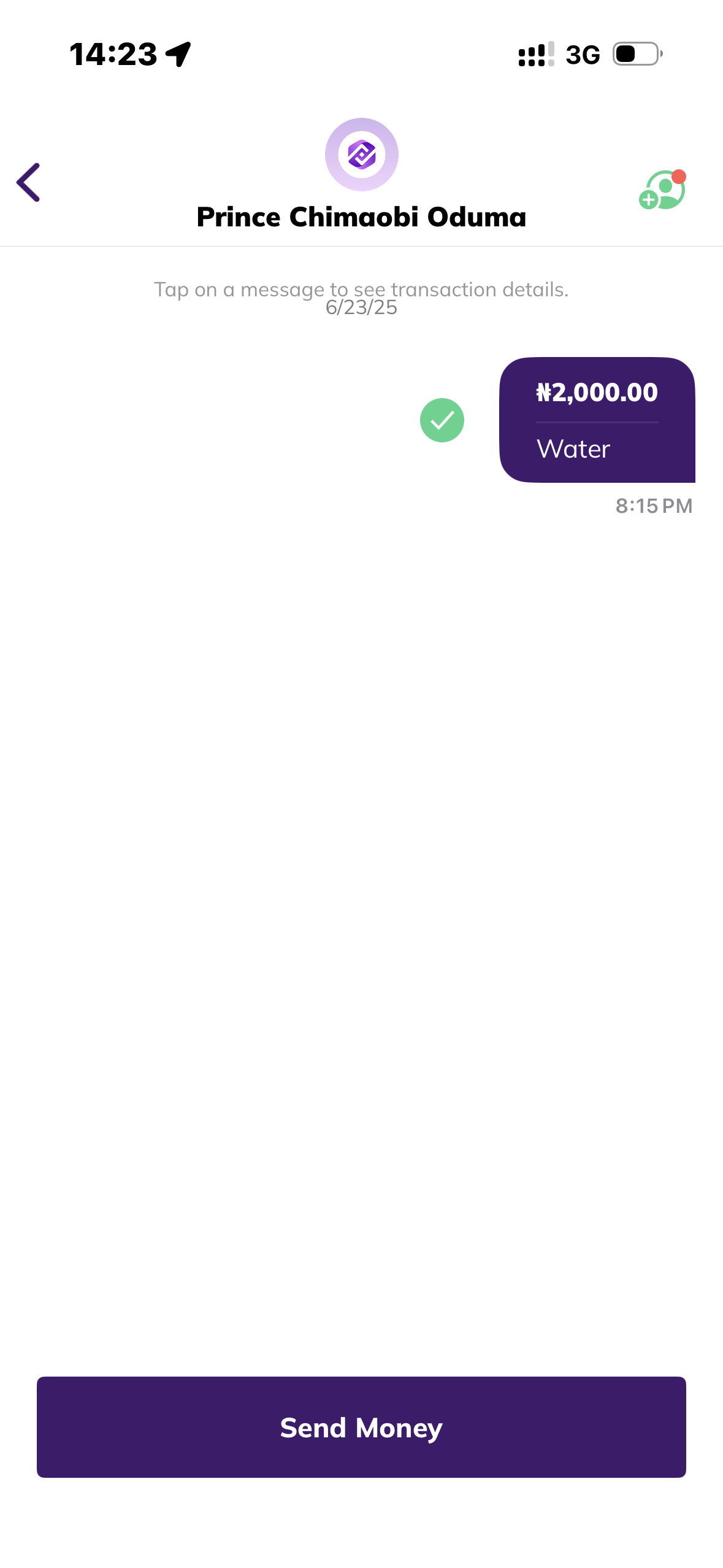723x1568 pixels.
Task: Go back using the arrow icon
Action: [x=28, y=182]
